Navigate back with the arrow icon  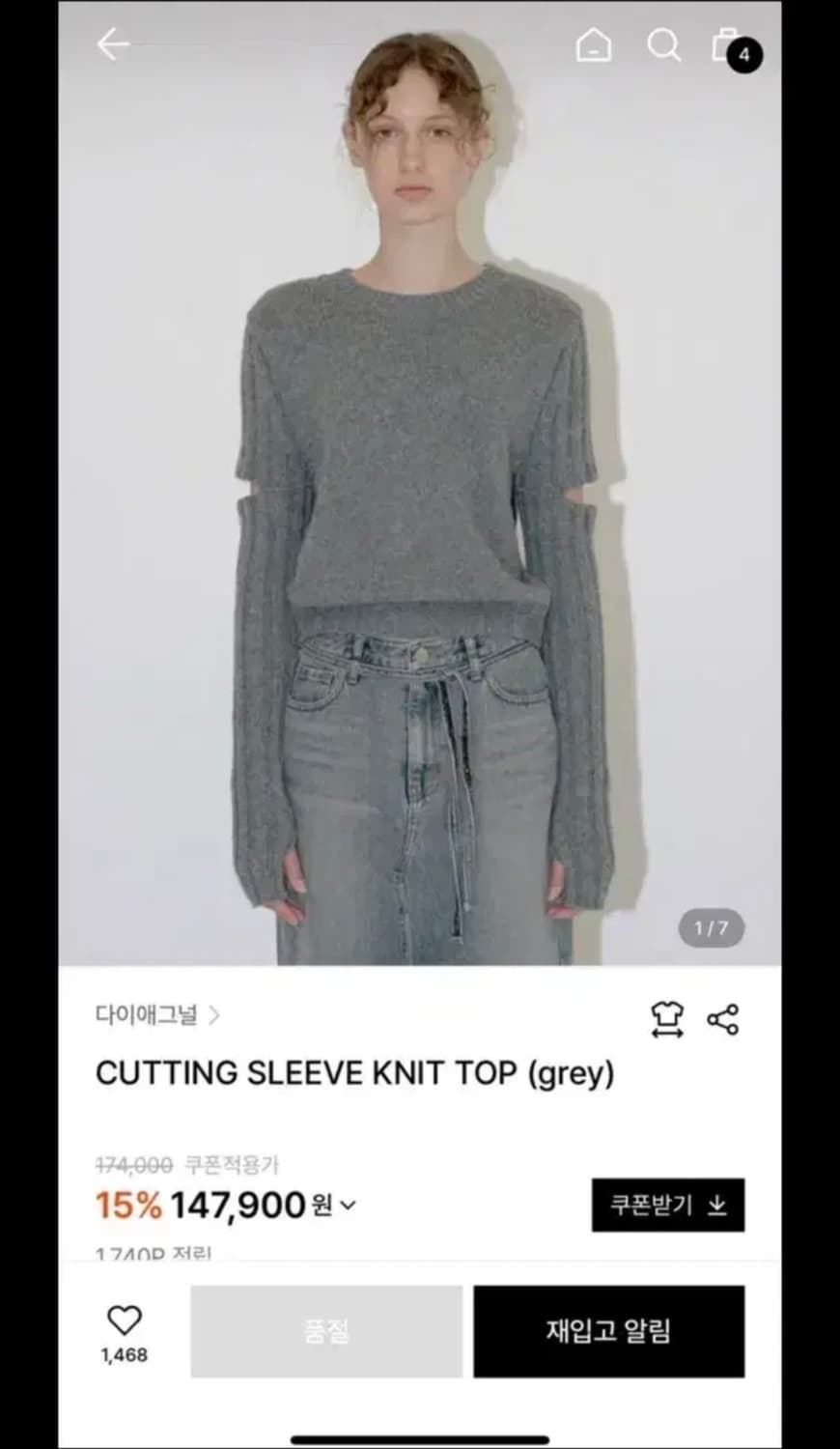113,44
